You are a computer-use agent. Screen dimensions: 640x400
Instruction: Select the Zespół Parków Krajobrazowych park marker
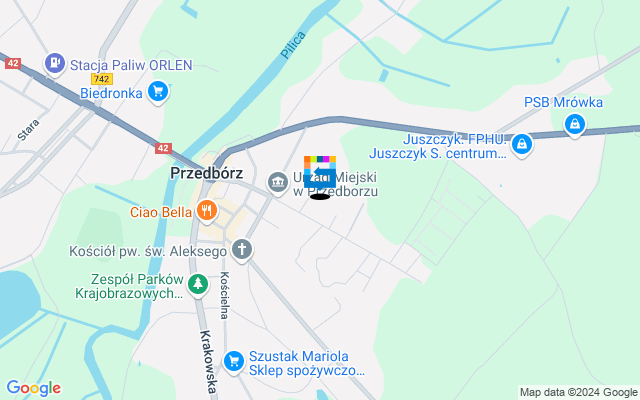pyautogui.click(x=199, y=285)
